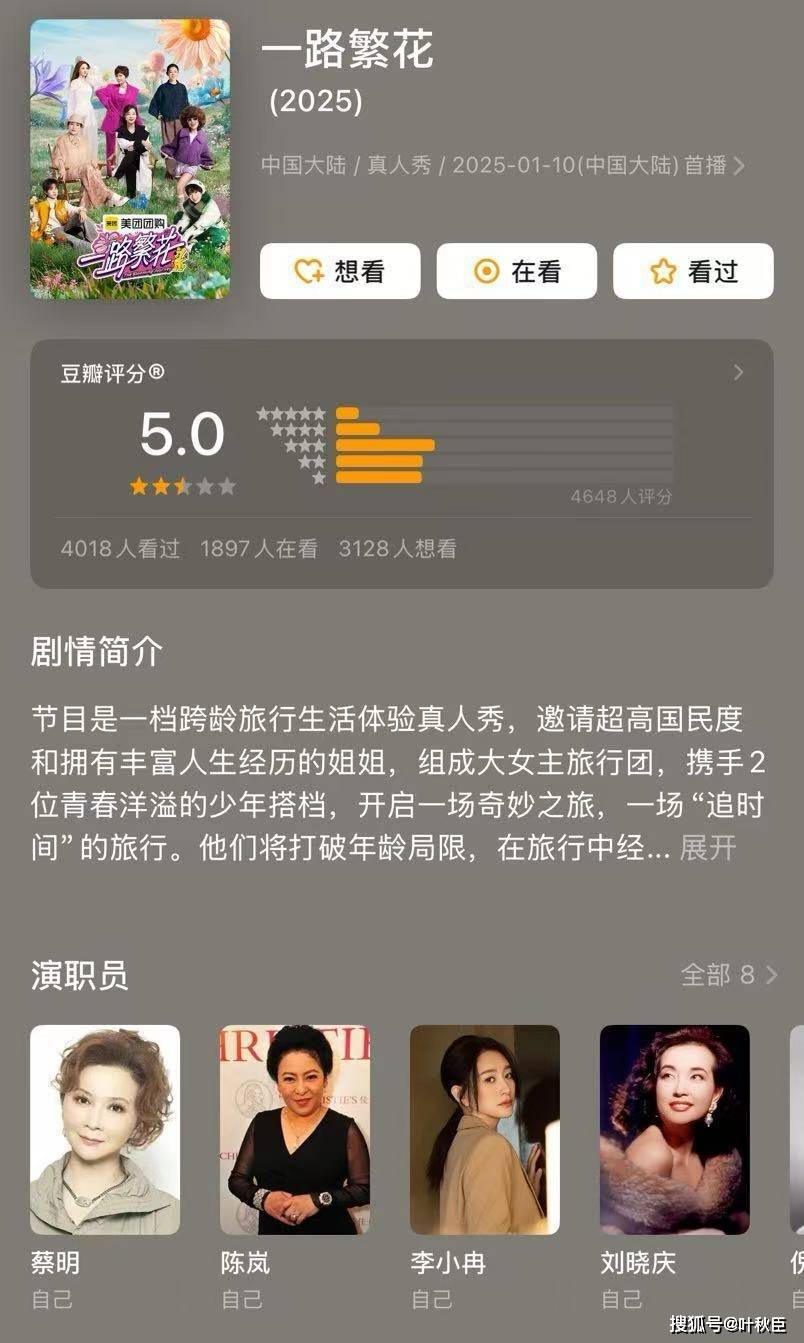804x1343 pixels.
Task: Mark the show as 在看
Action: (516, 271)
